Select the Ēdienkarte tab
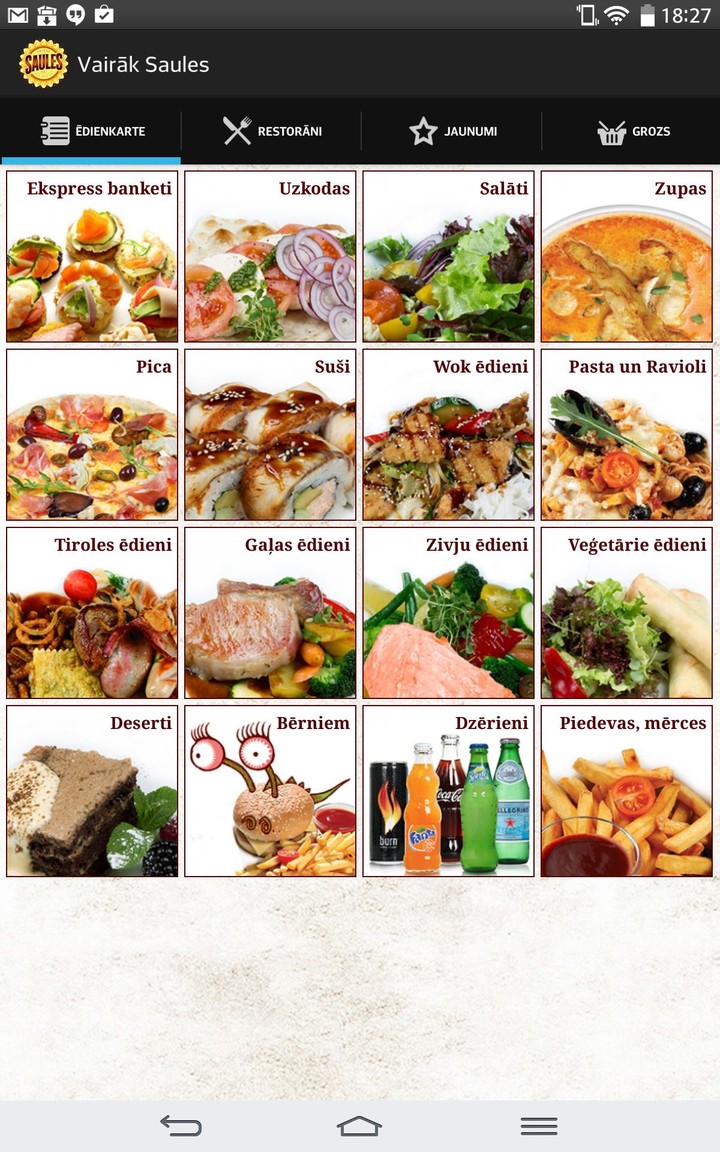 [91, 131]
